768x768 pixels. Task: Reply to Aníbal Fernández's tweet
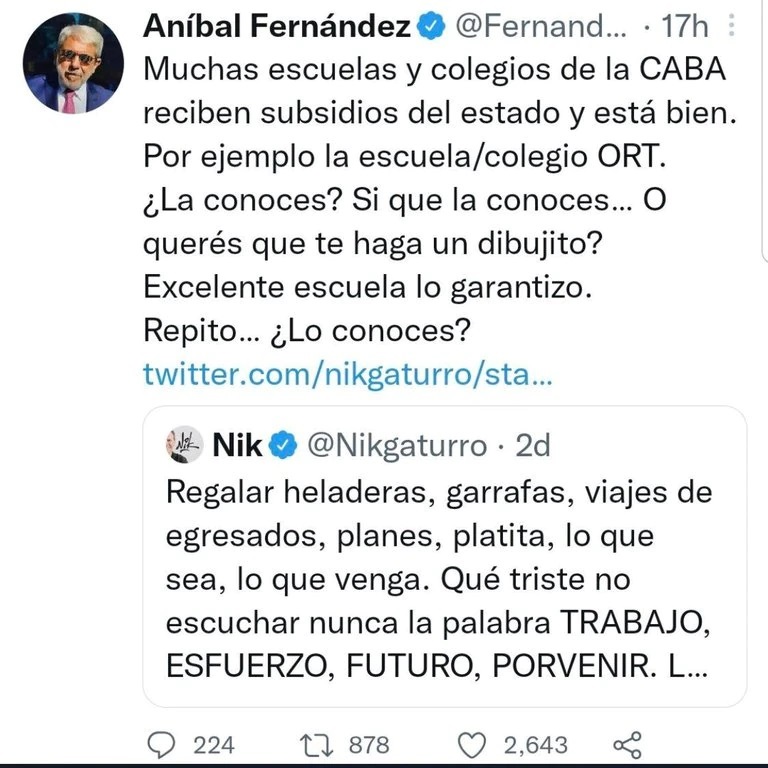[x=161, y=745]
